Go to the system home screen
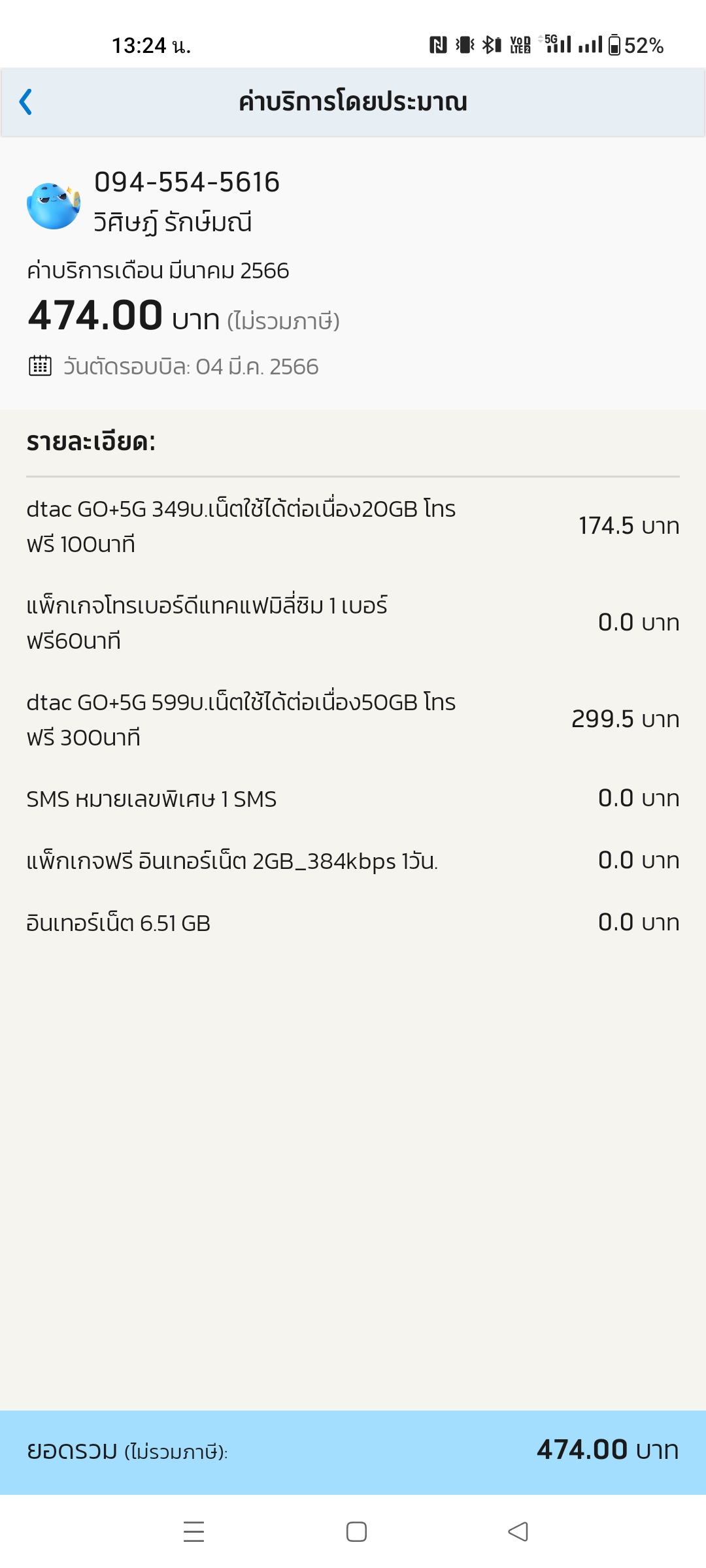The image size is (706, 1568). tap(356, 1531)
